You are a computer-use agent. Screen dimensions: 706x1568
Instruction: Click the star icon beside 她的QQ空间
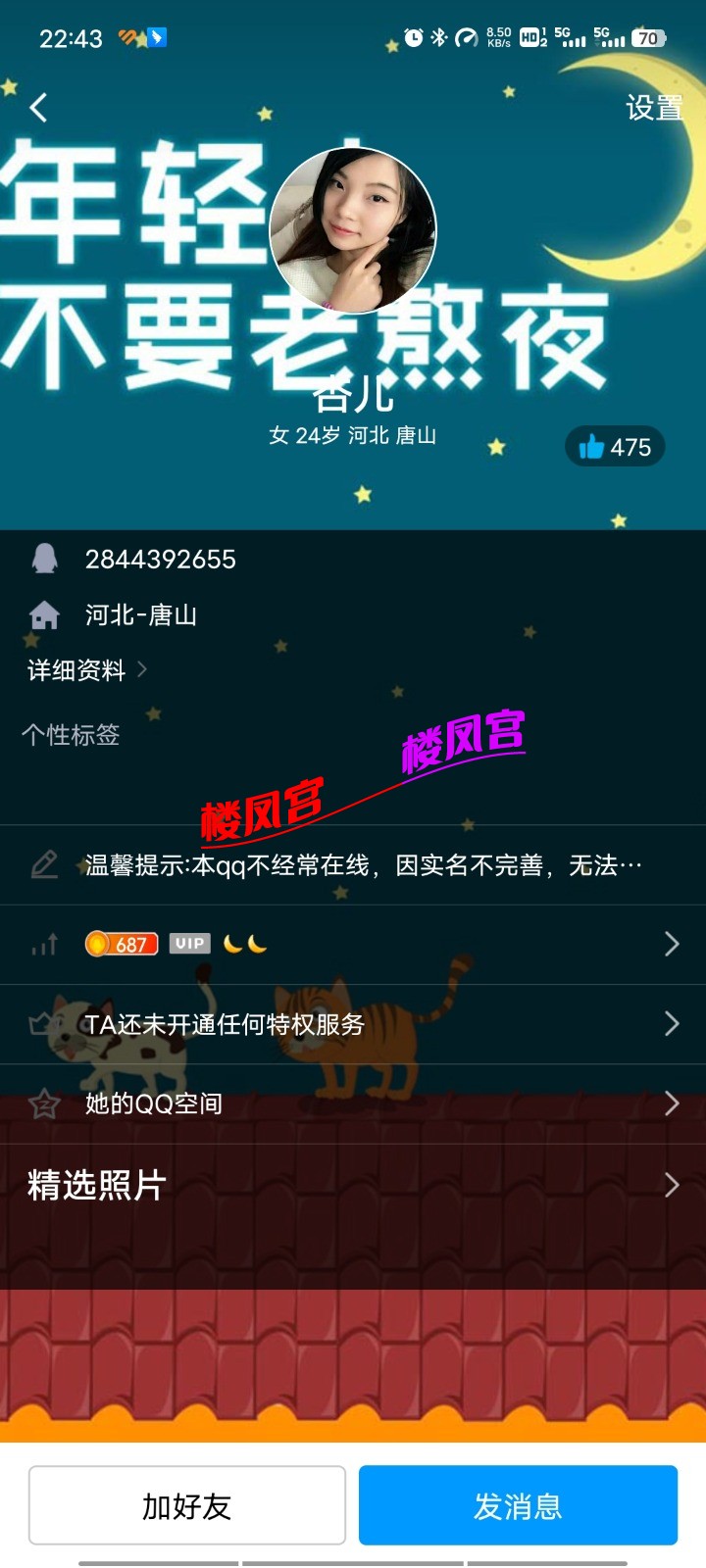(x=43, y=1103)
